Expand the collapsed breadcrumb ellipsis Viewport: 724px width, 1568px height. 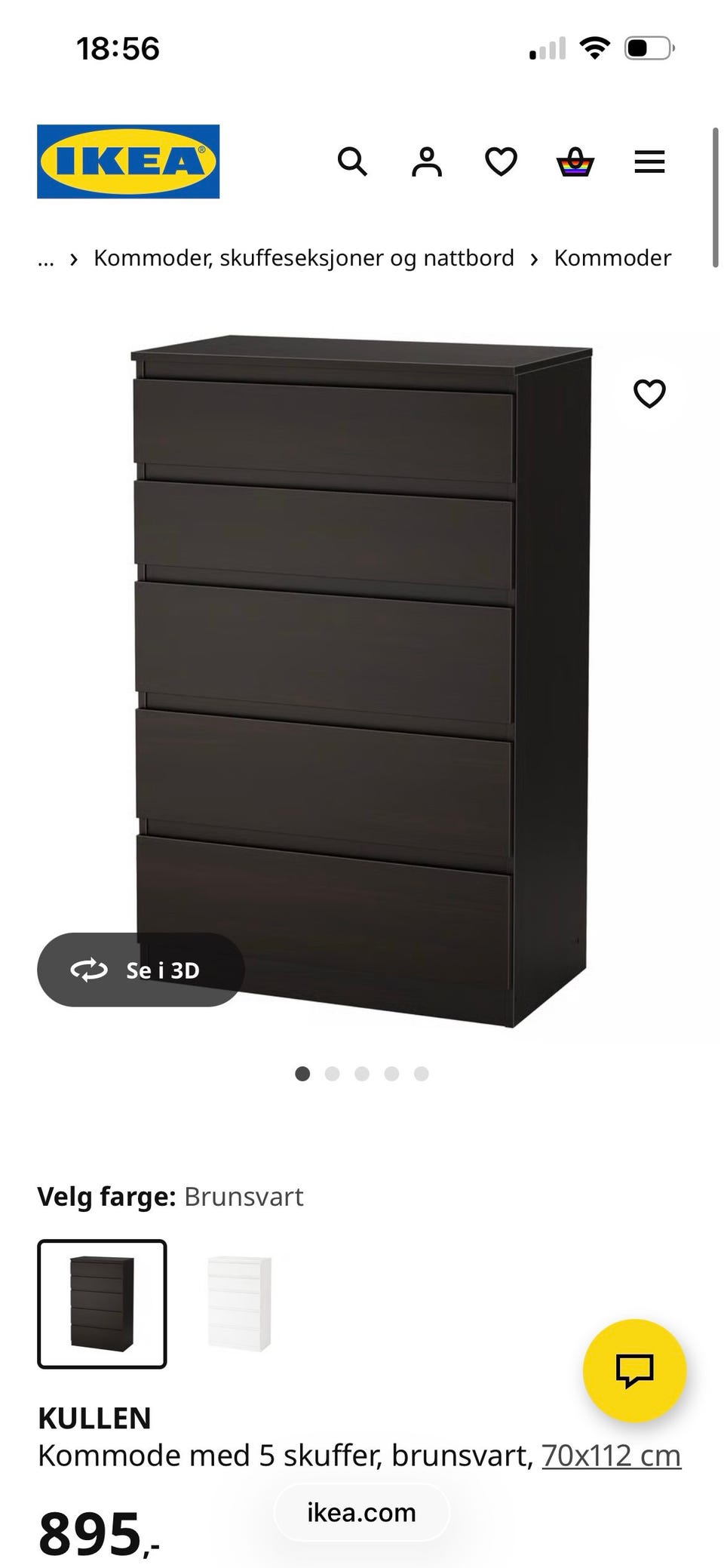point(45,258)
